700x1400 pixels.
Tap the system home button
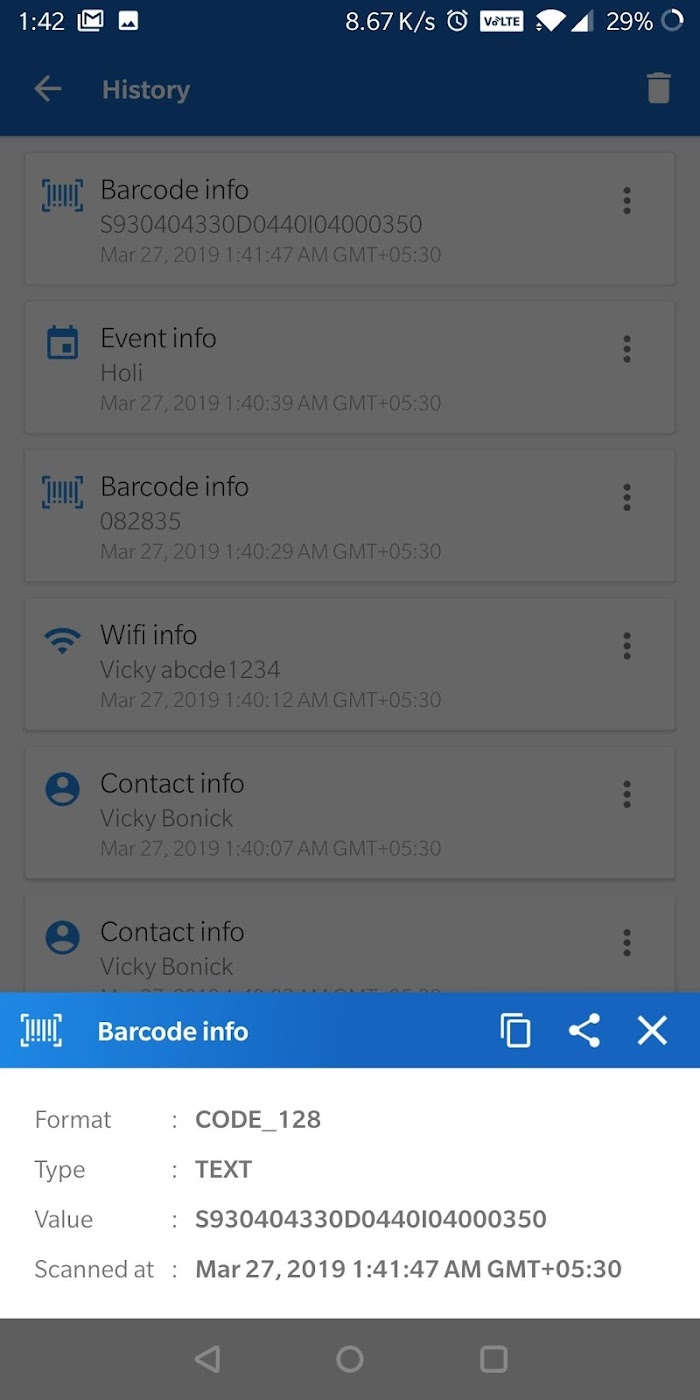(x=350, y=1358)
